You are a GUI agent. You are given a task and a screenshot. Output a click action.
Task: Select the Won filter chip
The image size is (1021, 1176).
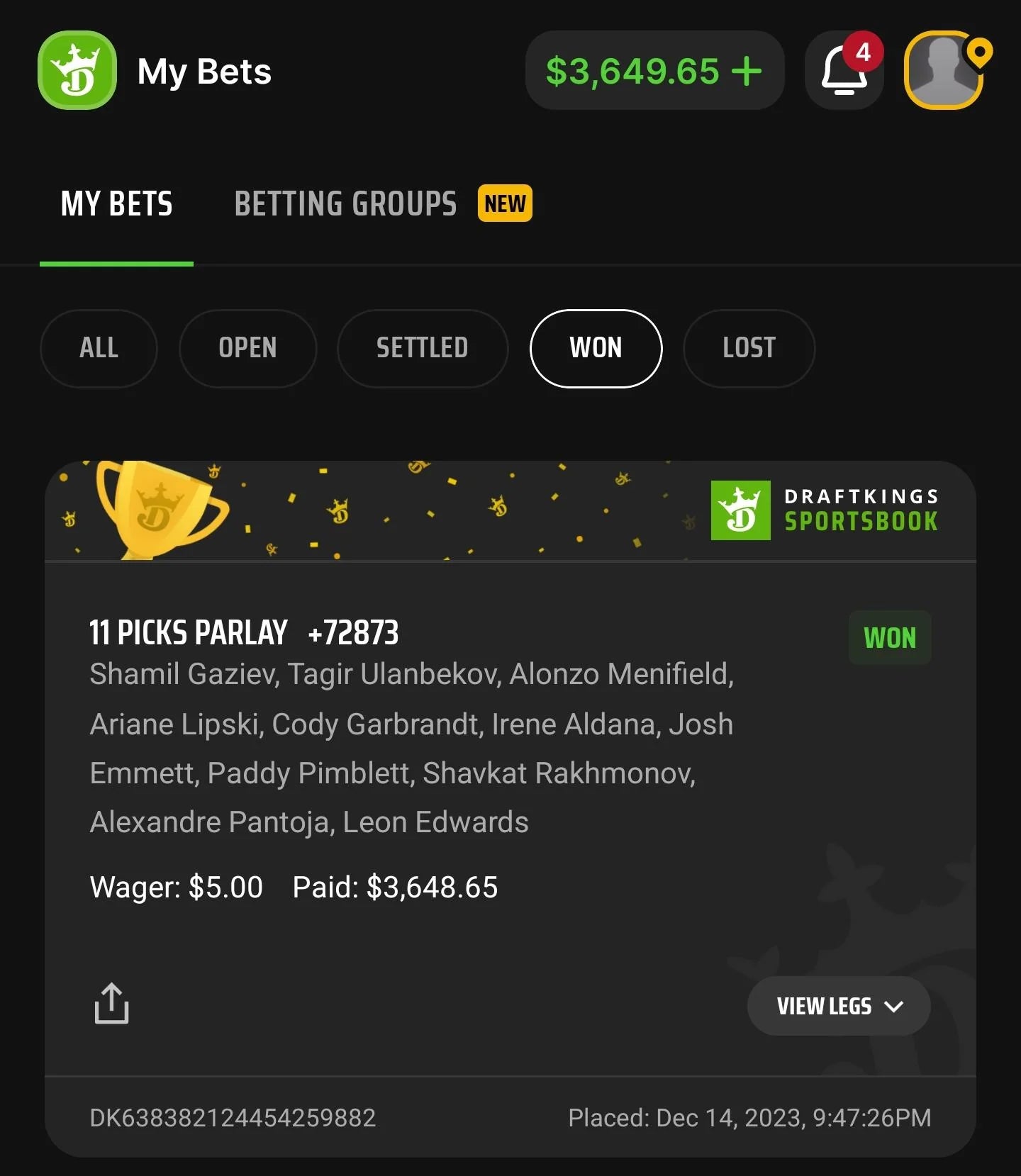click(596, 348)
